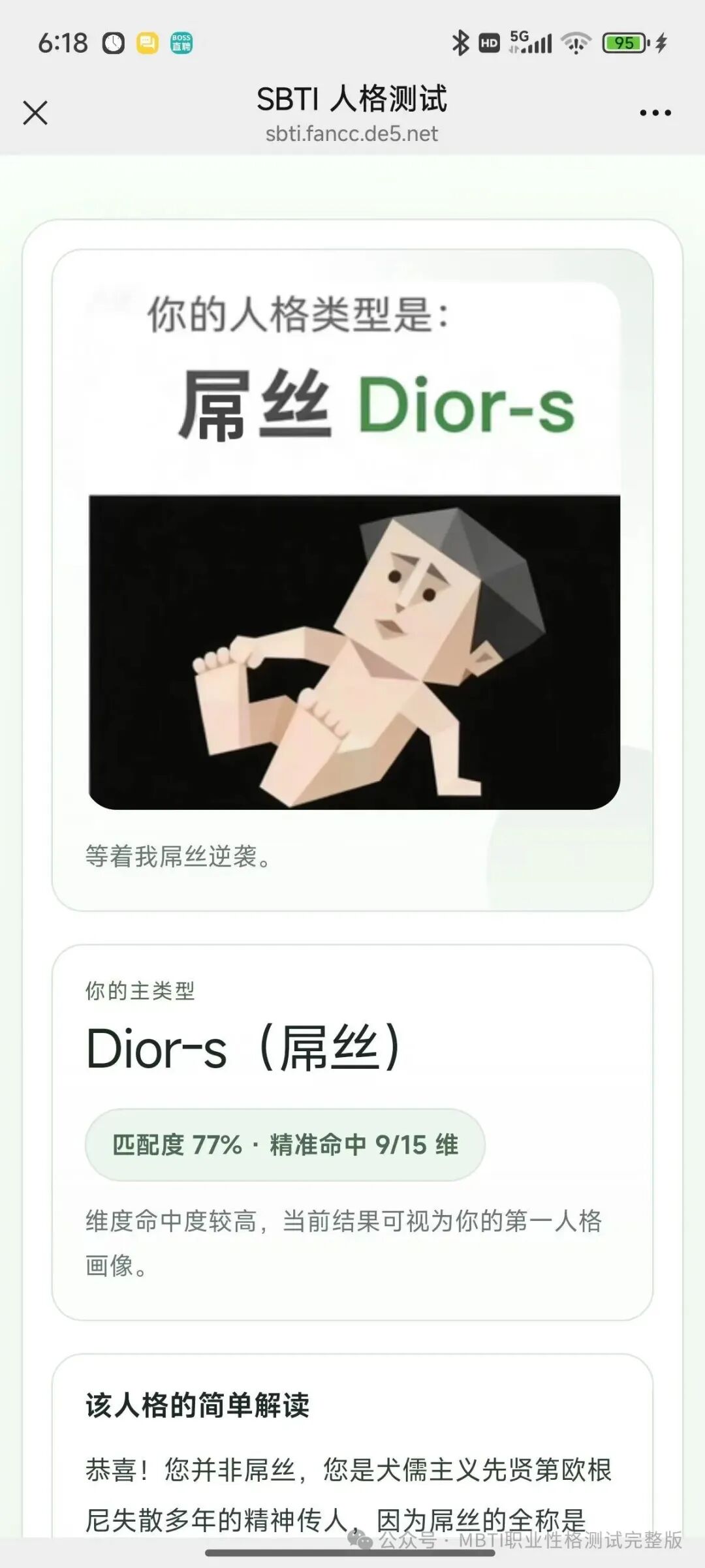This screenshot has width=705, height=1568.
Task: Tap the URL sbti.fancc.de5.net
Action: point(352,135)
